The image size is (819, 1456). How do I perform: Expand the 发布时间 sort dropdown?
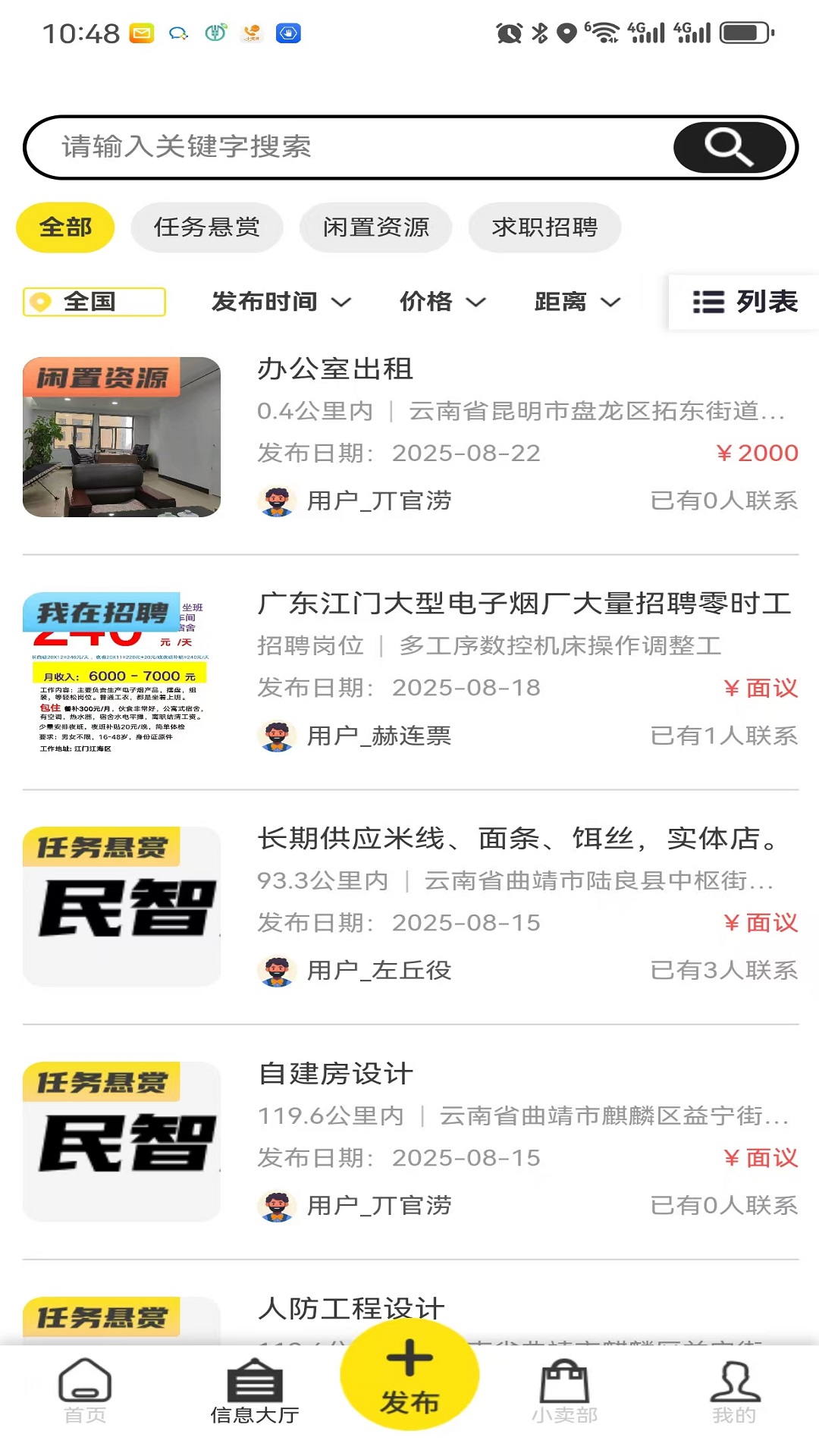tap(281, 301)
